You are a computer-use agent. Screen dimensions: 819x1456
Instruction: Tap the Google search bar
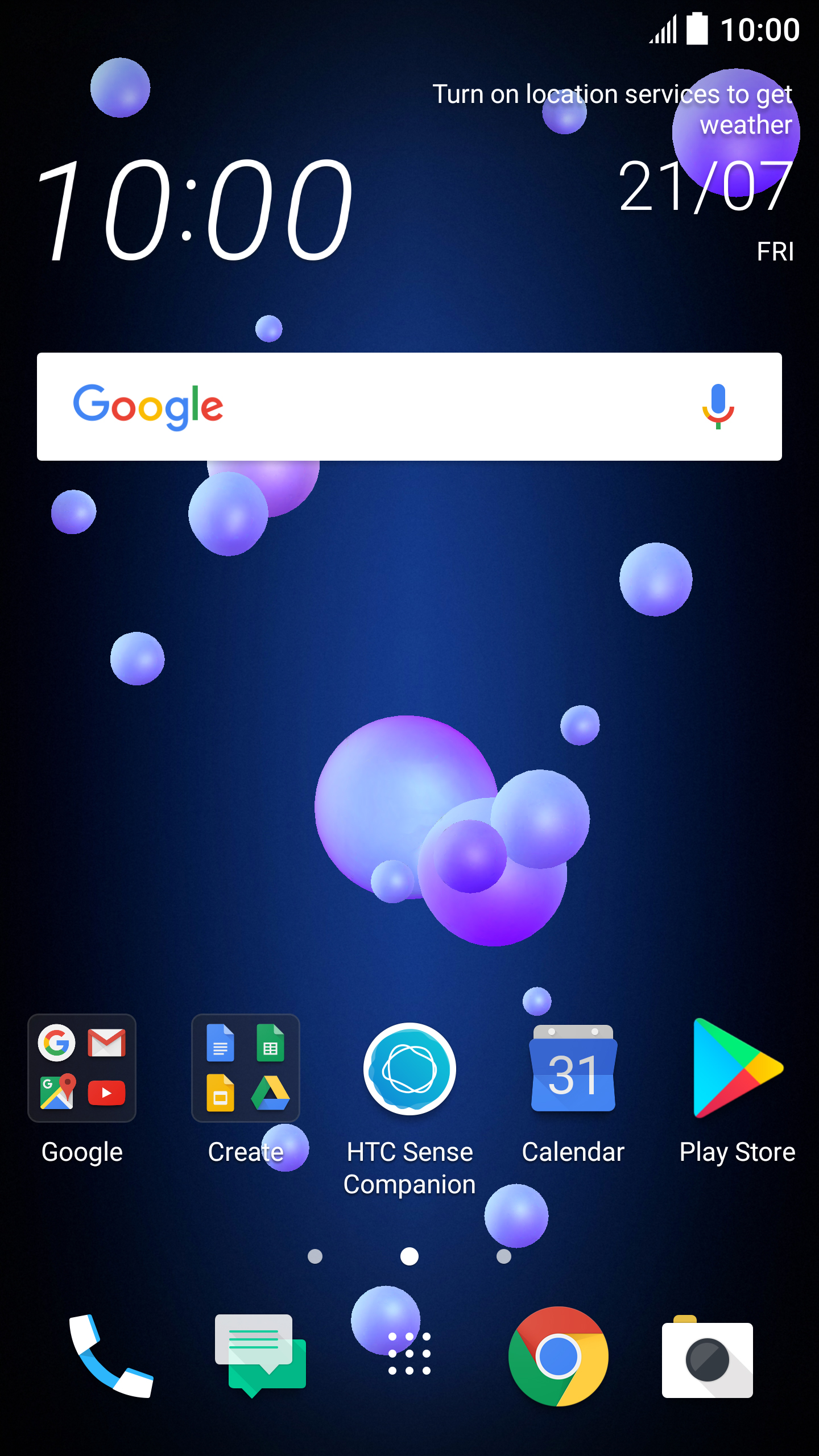(341, 406)
